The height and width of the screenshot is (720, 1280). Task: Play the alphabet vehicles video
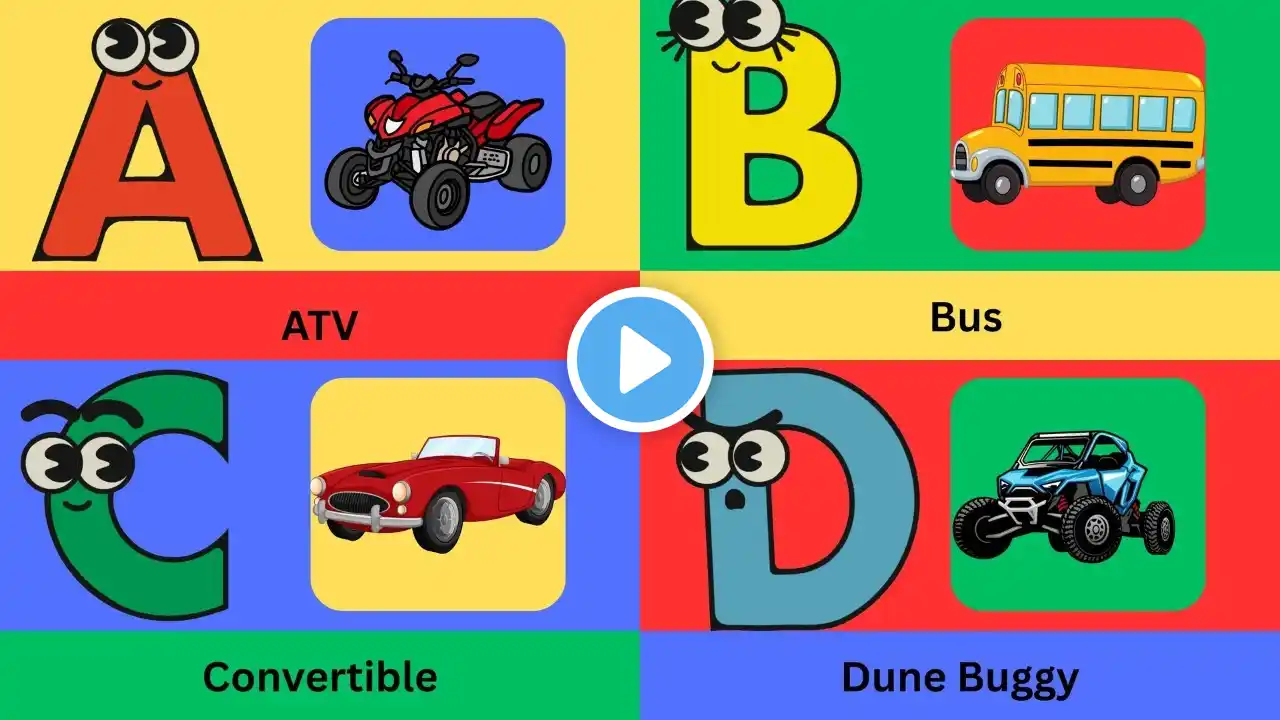(x=640, y=360)
